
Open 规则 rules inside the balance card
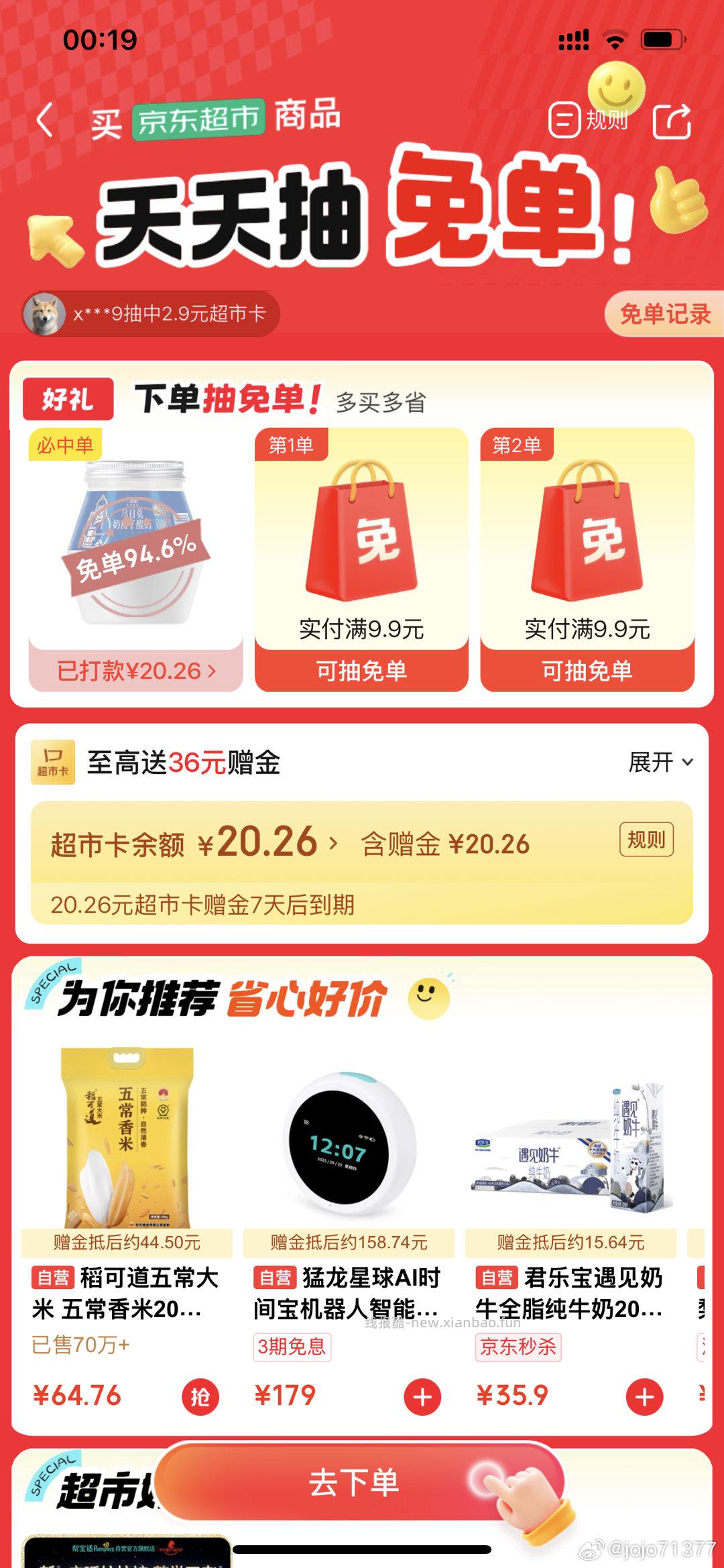tap(648, 838)
